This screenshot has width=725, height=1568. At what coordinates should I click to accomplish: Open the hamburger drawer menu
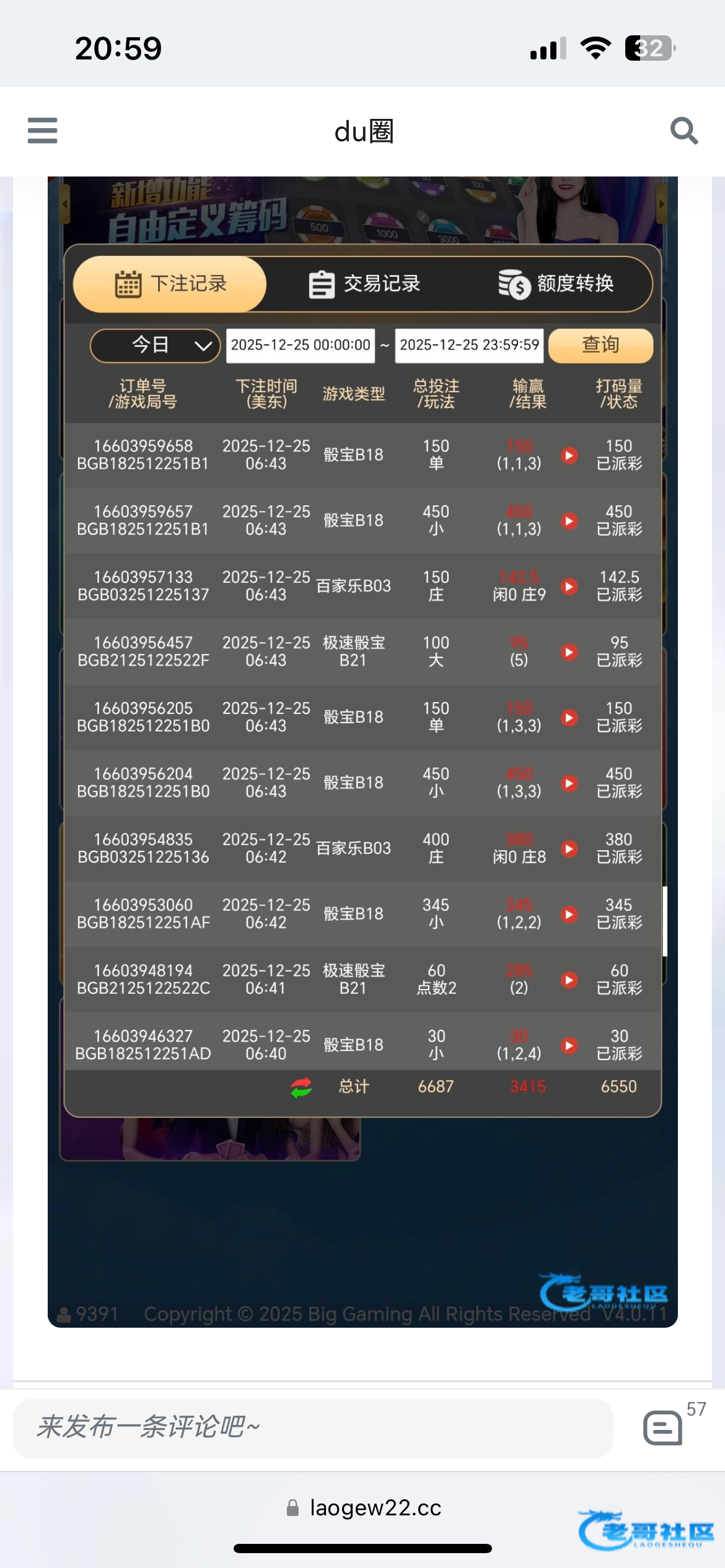(42, 131)
